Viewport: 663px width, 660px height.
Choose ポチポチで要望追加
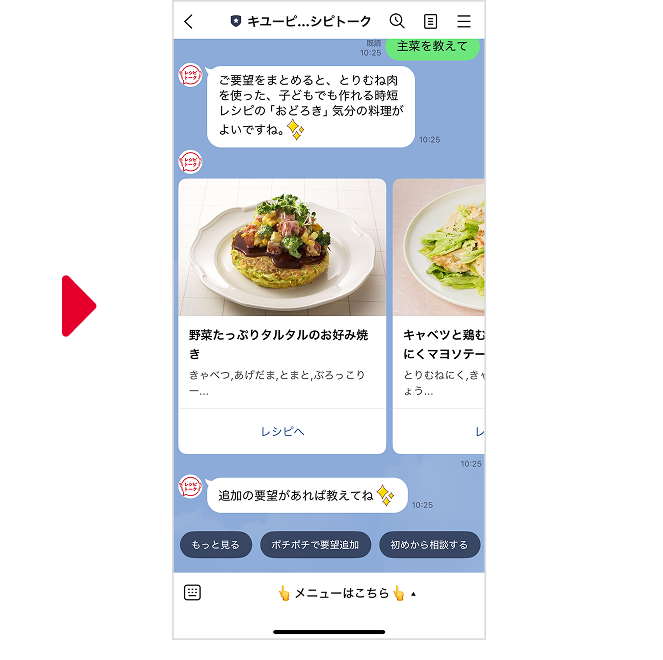point(315,545)
